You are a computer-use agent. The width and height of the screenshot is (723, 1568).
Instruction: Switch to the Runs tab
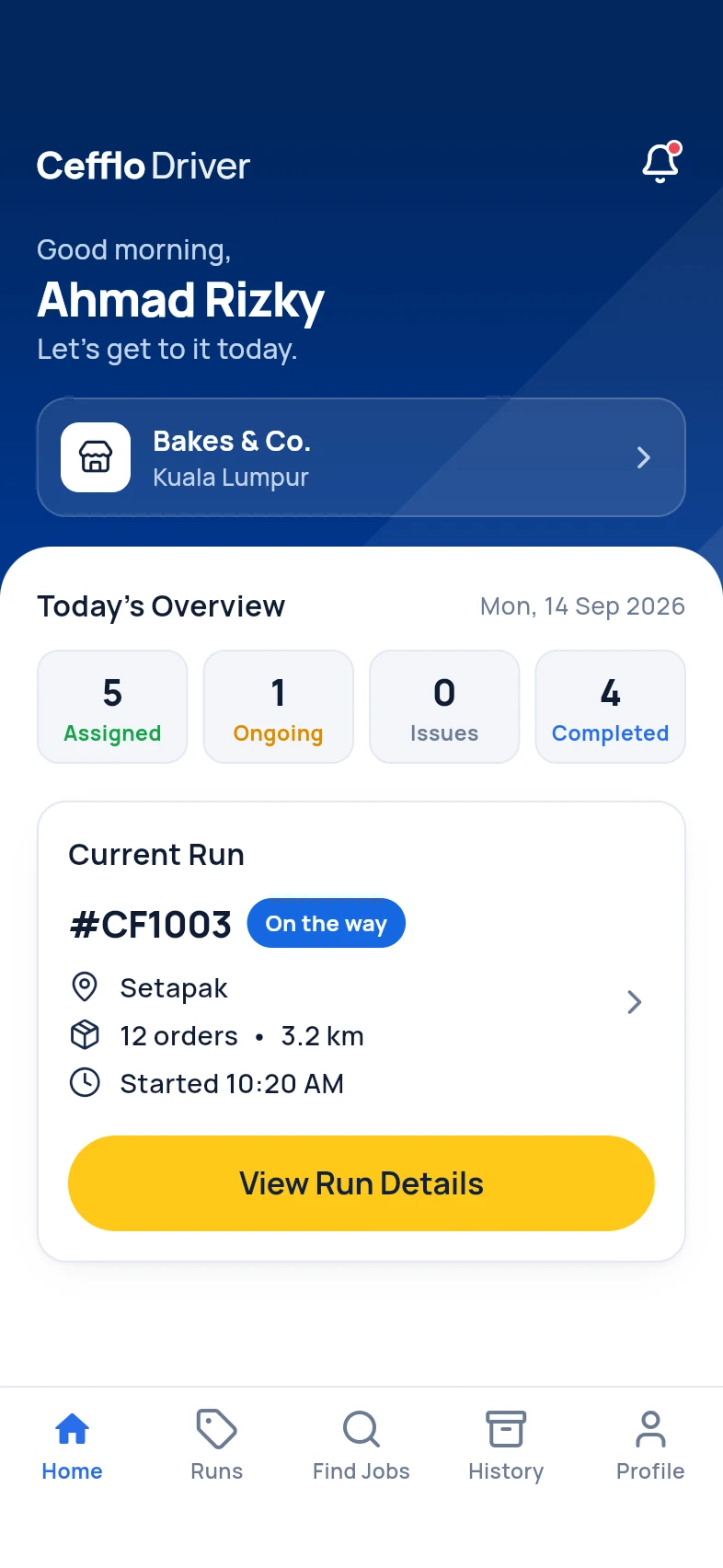click(x=217, y=1446)
